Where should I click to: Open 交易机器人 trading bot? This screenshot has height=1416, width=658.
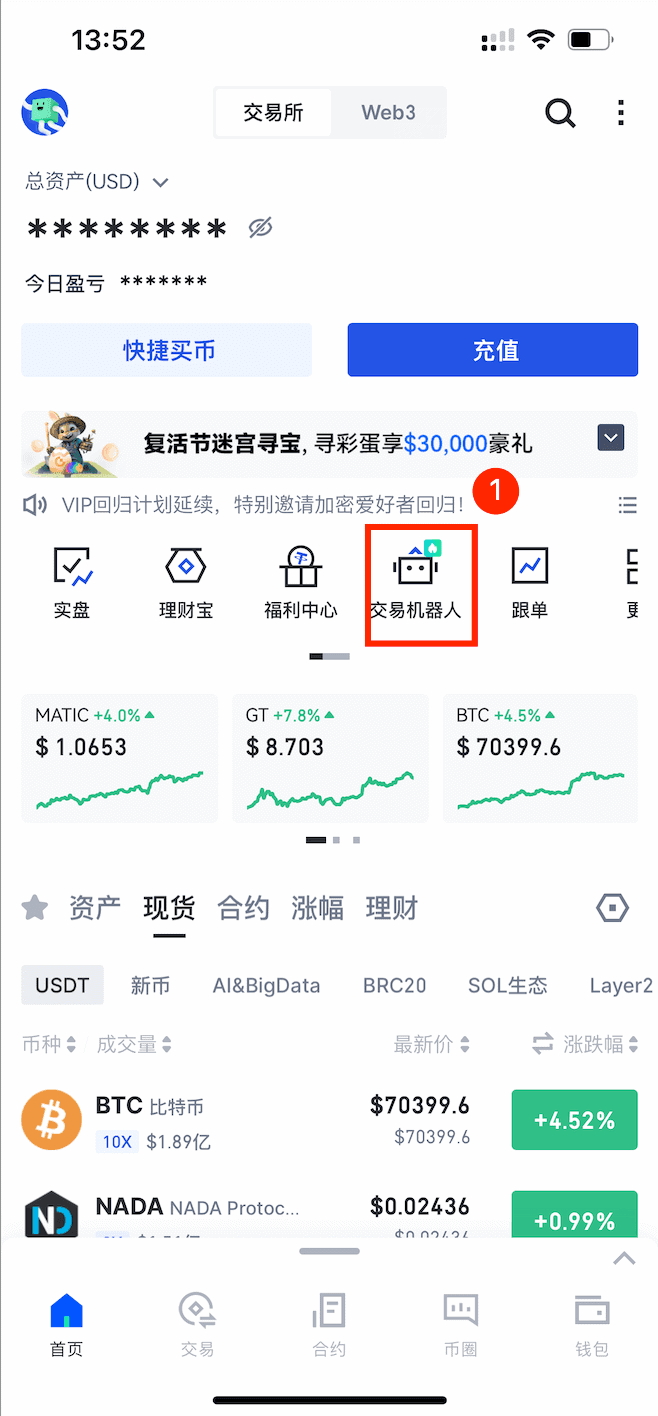pos(417,582)
